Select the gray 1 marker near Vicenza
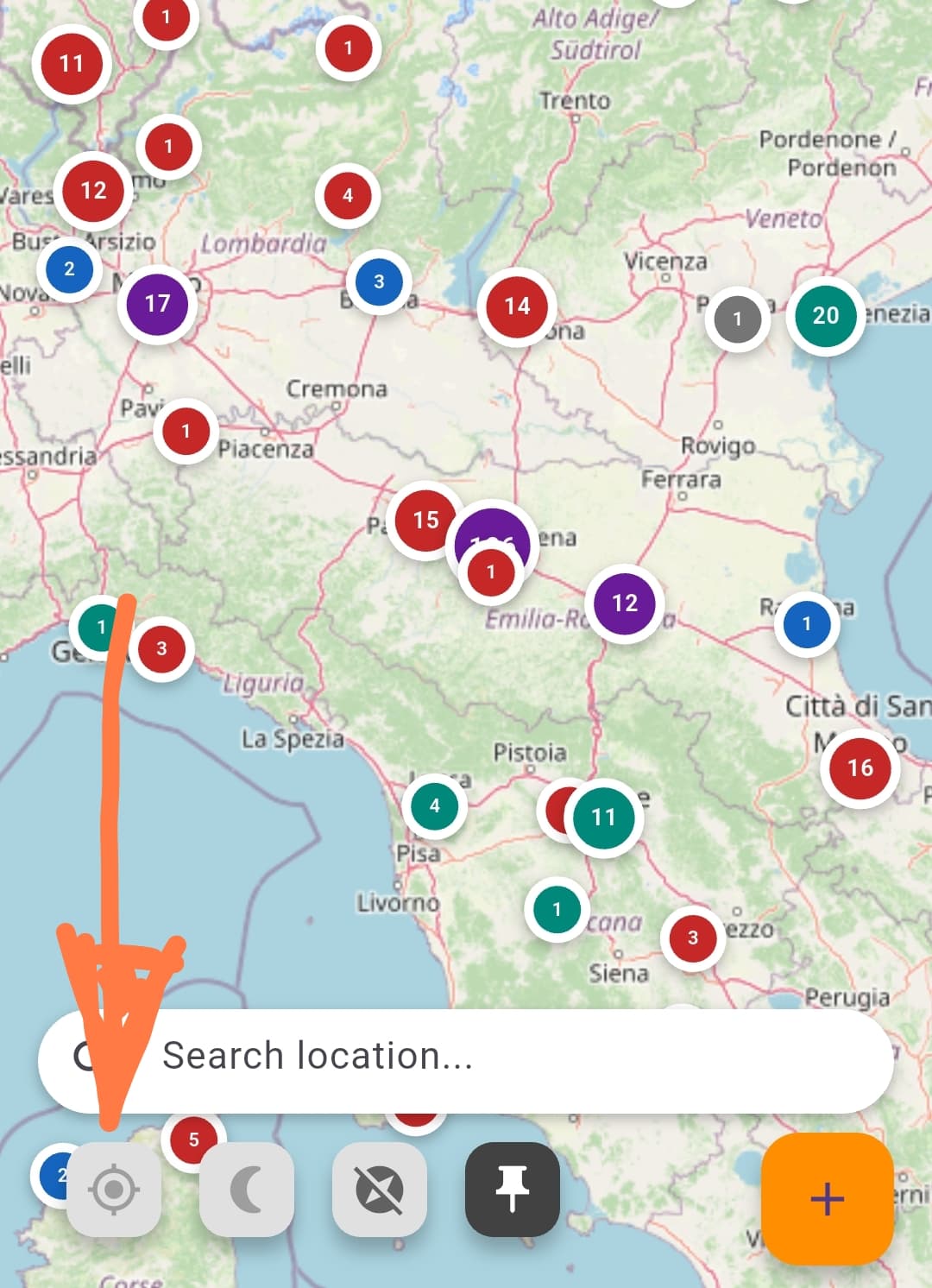The height and width of the screenshot is (1288, 932). (737, 319)
